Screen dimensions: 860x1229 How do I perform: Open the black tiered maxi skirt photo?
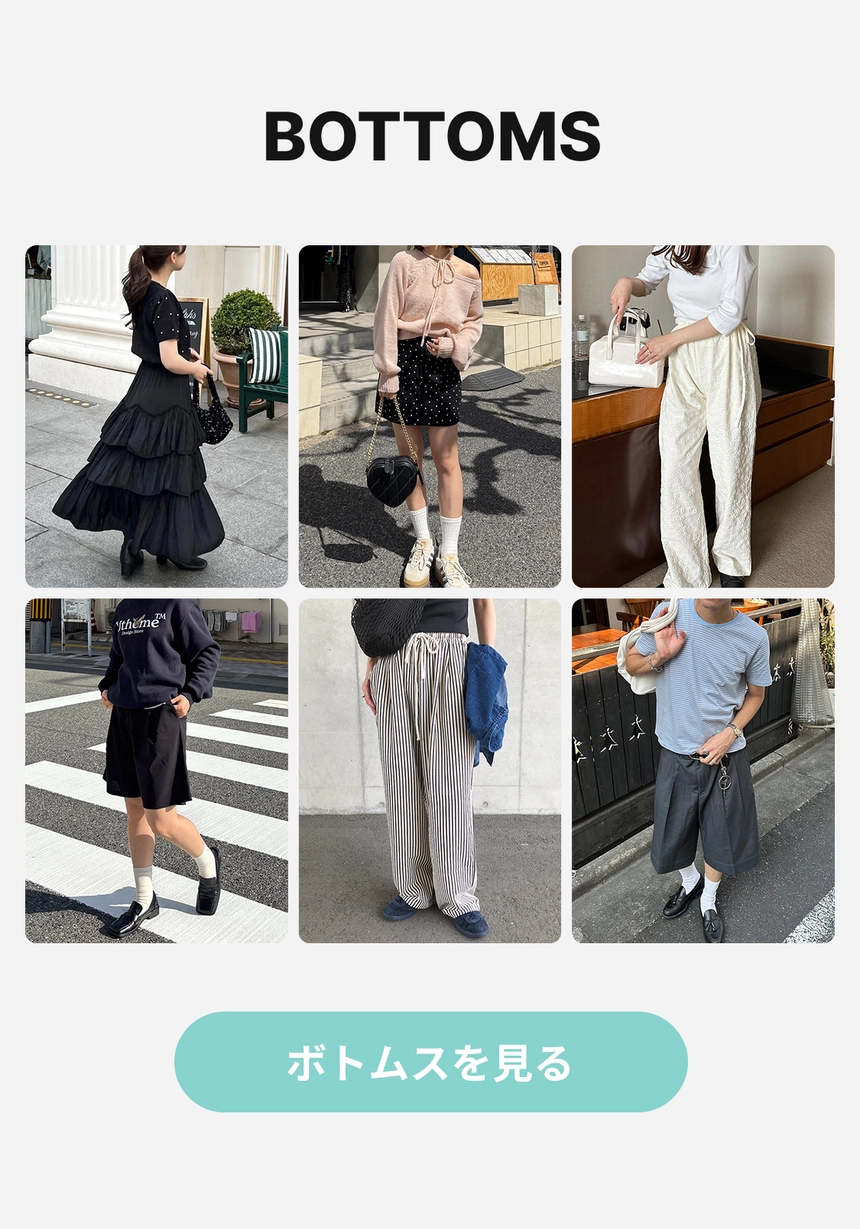[156, 416]
